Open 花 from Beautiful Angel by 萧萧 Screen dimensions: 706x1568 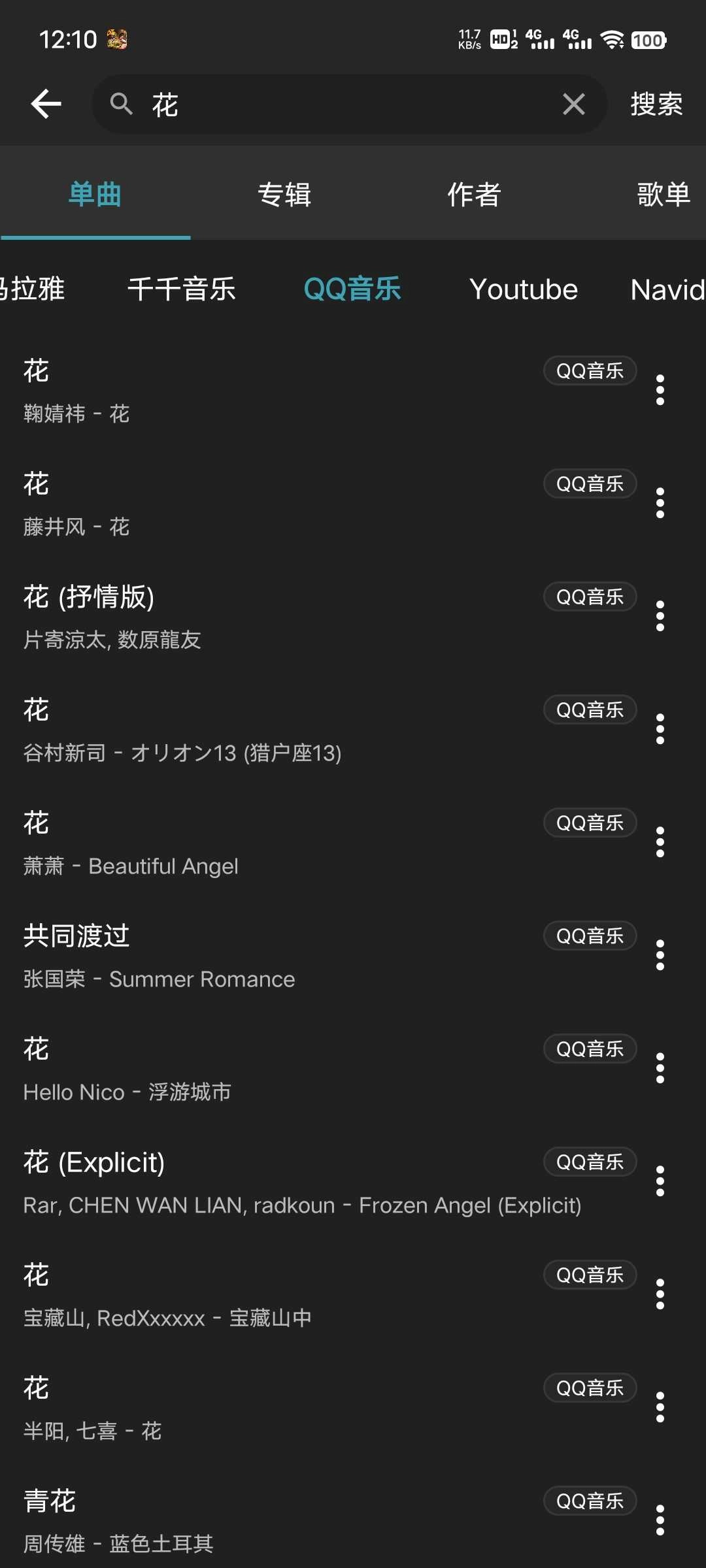click(x=261, y=843)
